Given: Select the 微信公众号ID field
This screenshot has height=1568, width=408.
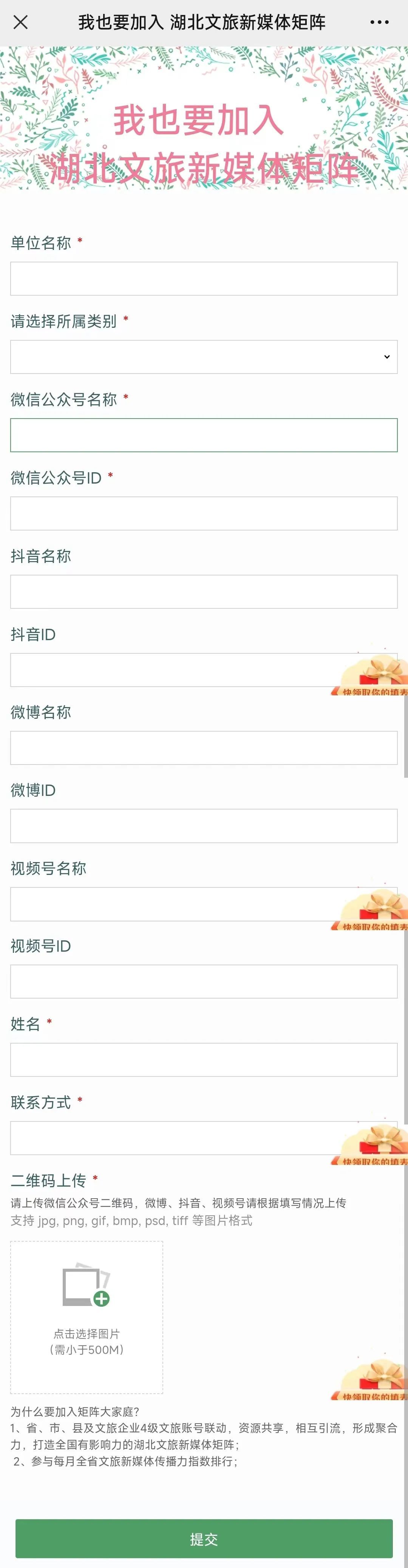Looking at the screenshot, I should 204,513.
